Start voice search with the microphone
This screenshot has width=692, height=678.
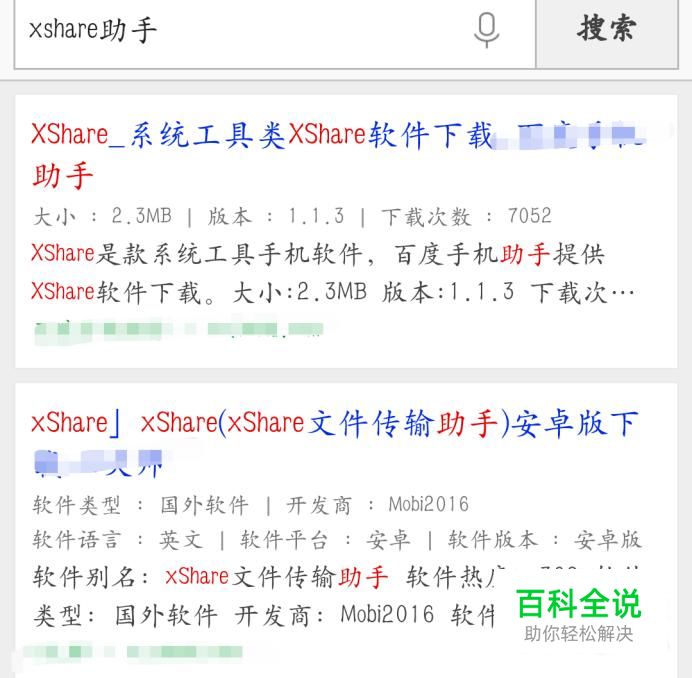pos(487,30)
